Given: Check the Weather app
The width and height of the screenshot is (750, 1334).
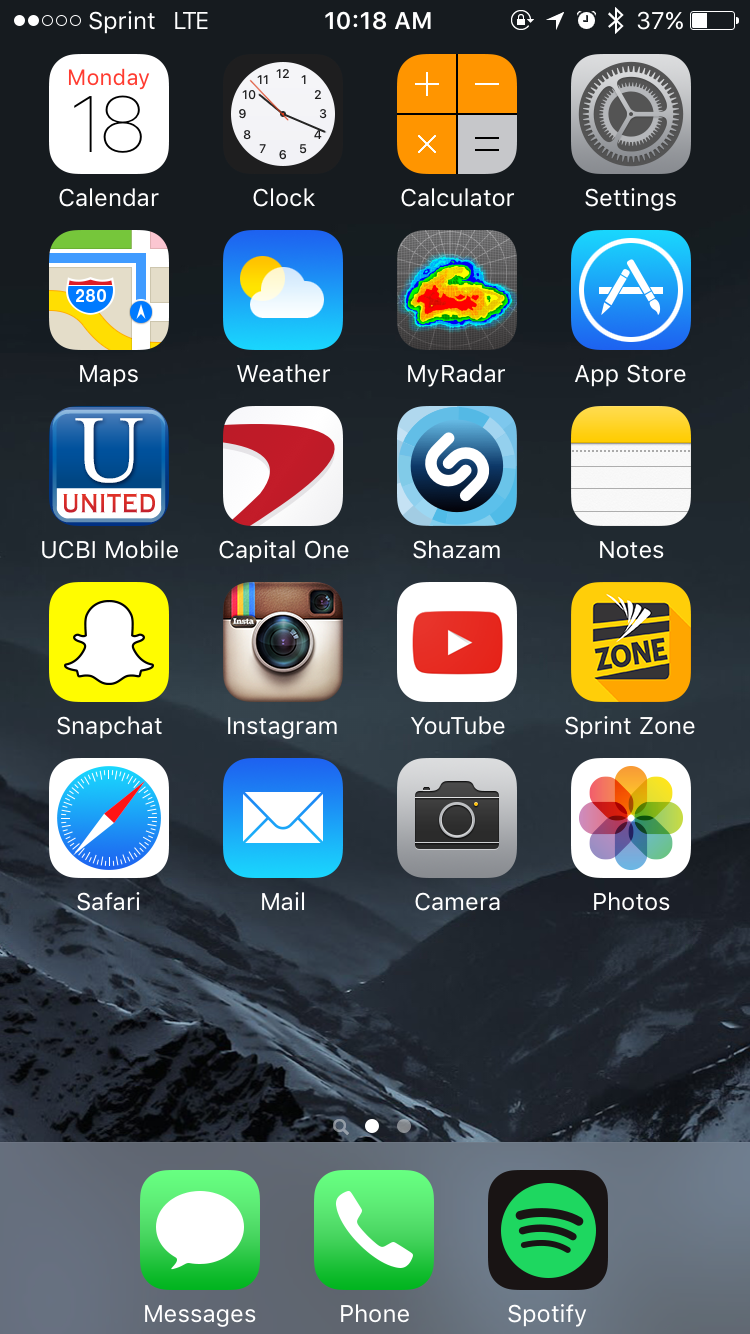Looking at the screenshot, I should pos(283,291).
